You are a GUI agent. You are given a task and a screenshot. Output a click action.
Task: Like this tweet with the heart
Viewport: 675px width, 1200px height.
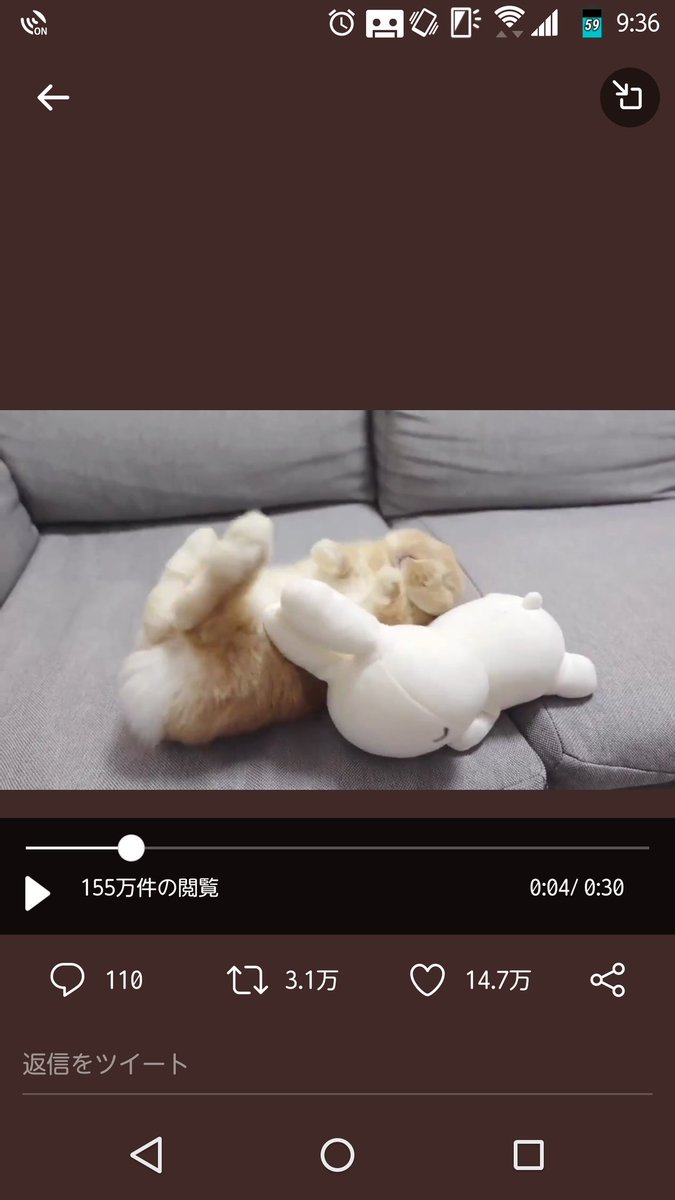(x=427, y=980)
